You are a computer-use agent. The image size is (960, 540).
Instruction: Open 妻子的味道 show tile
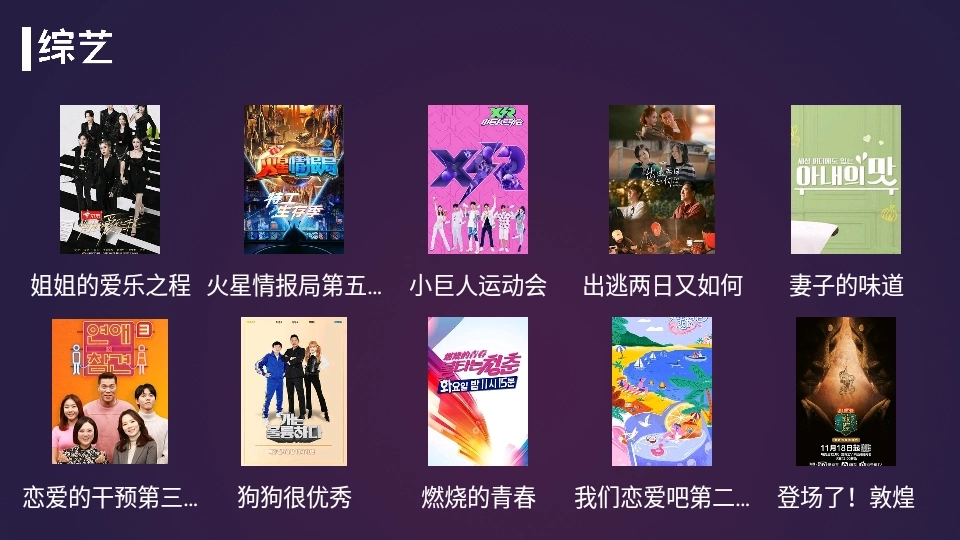coord(846,180)
